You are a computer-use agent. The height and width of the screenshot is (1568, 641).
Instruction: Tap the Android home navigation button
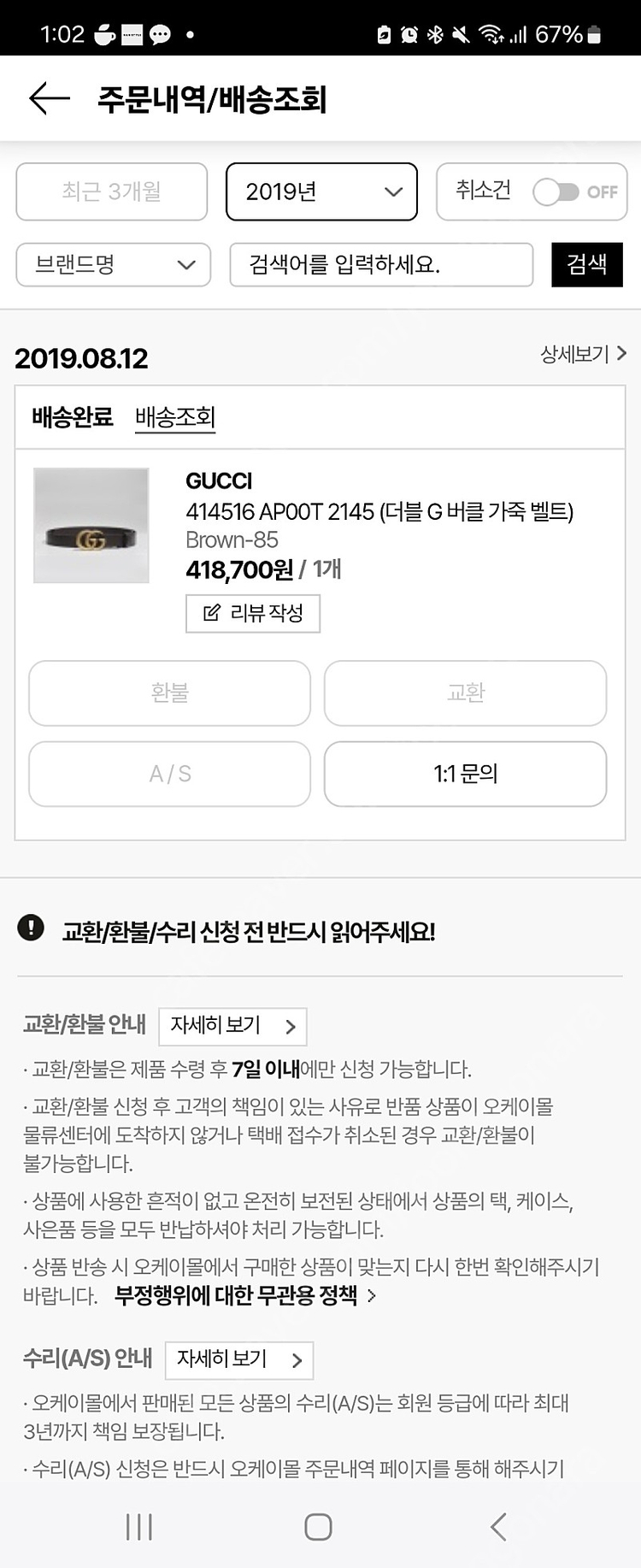317,1527
